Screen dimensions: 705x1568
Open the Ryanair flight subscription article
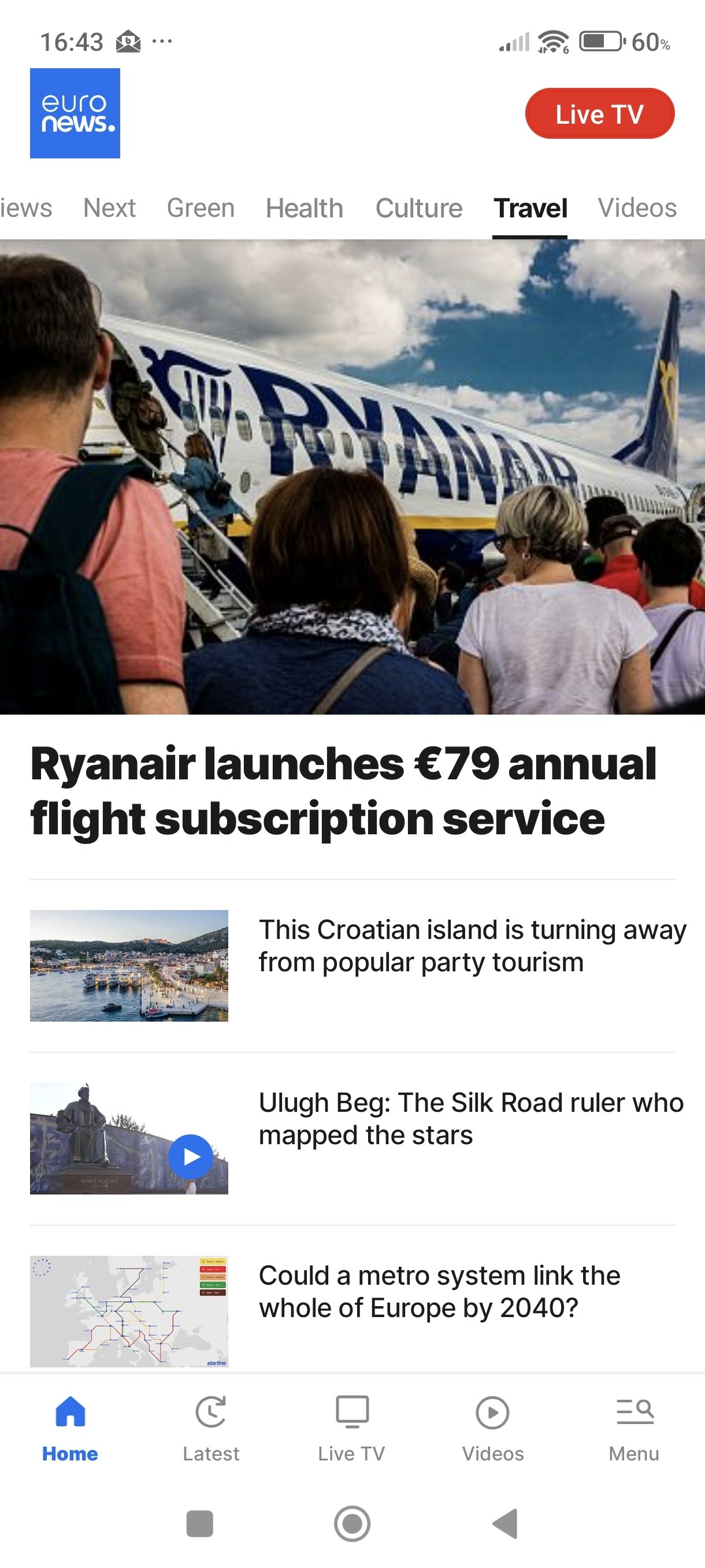344,790
